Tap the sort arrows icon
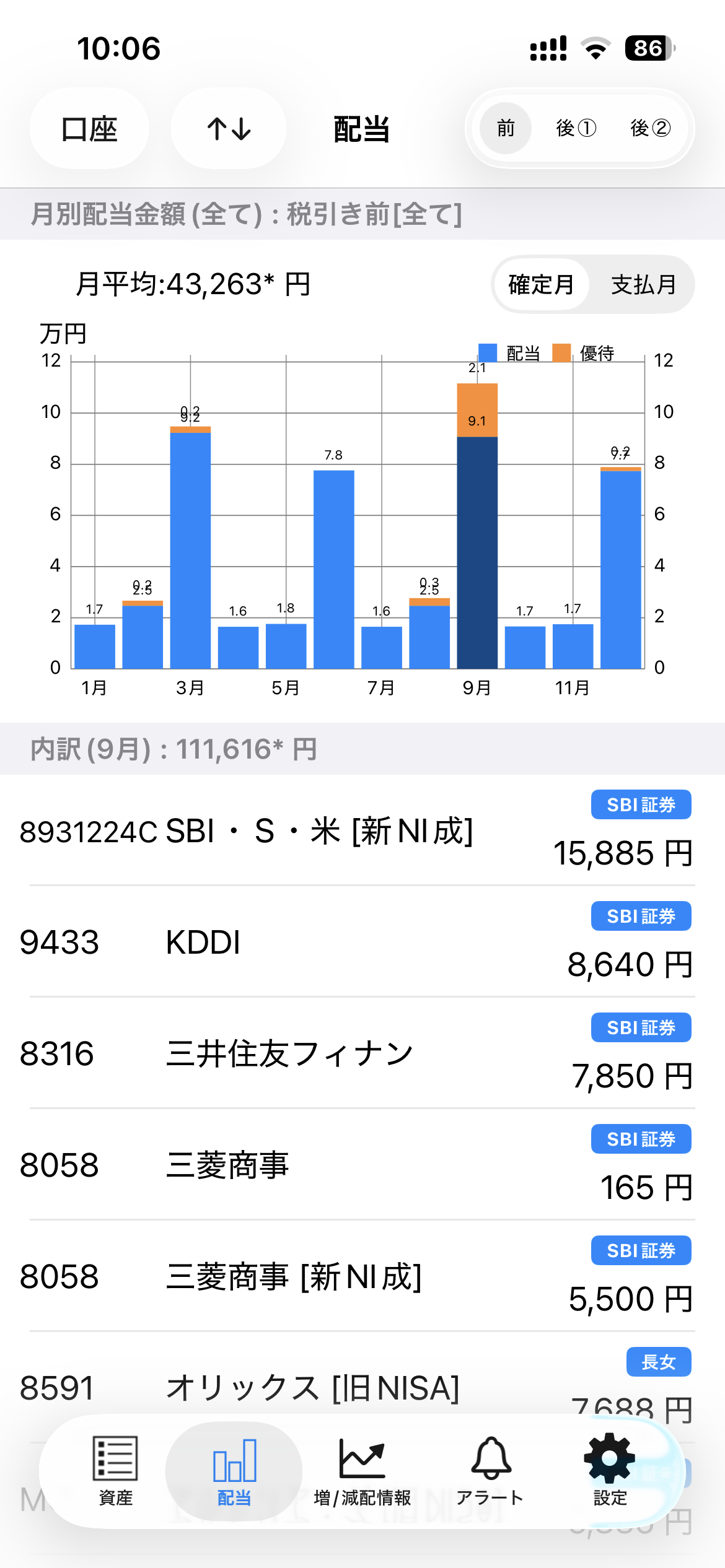Image resolution: width=725 pixels, height=1568 pixels. point(228,128)
